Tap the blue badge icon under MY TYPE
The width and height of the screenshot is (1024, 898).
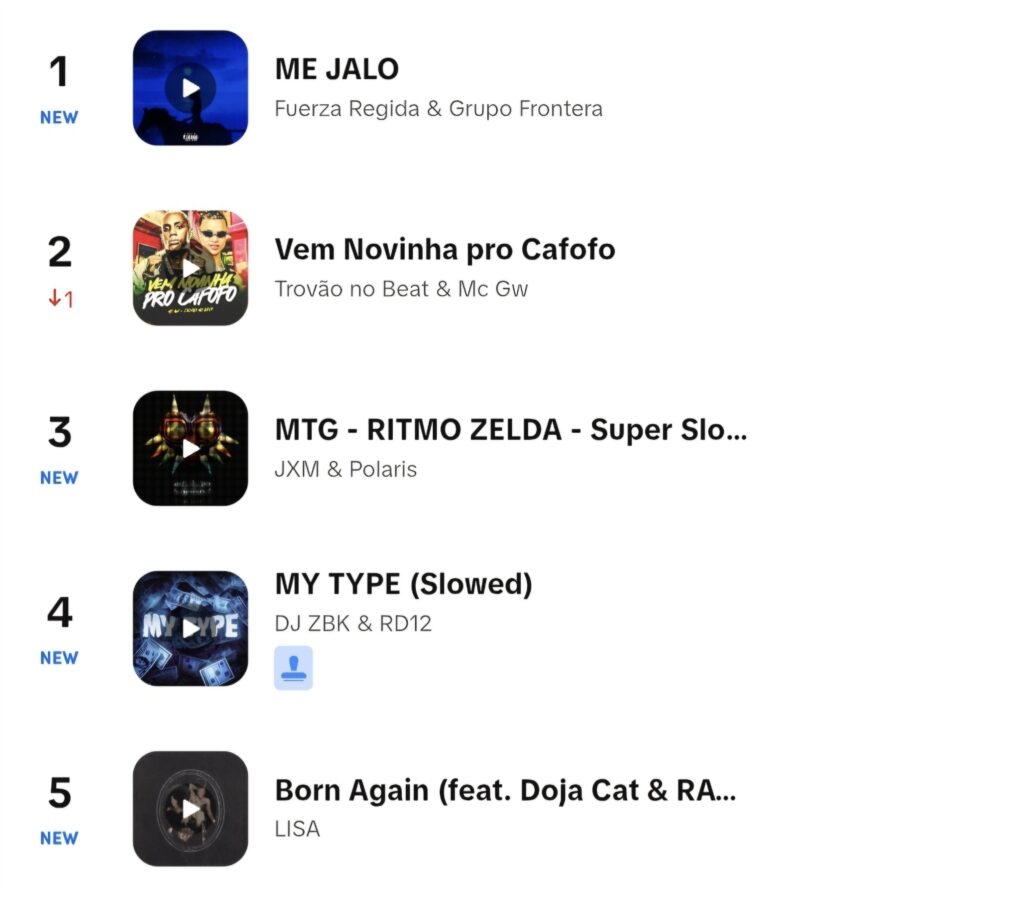[x=293, y=668]
